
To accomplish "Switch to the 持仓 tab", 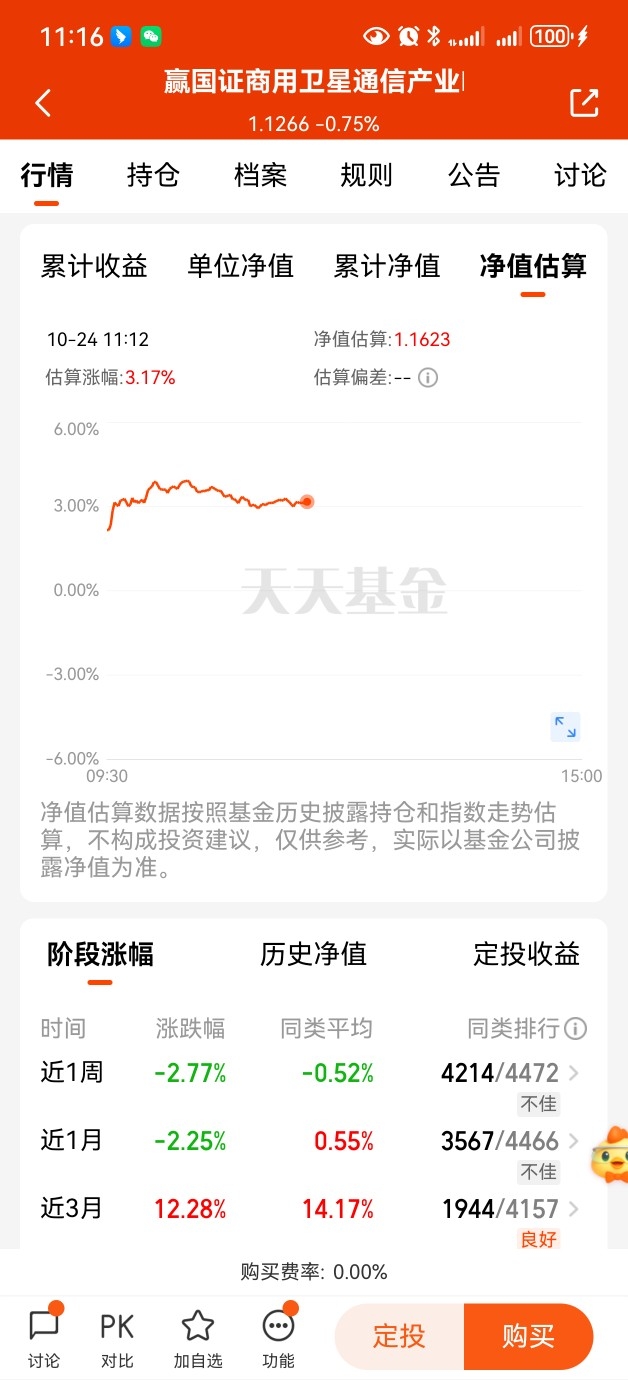I will point(153,176).
